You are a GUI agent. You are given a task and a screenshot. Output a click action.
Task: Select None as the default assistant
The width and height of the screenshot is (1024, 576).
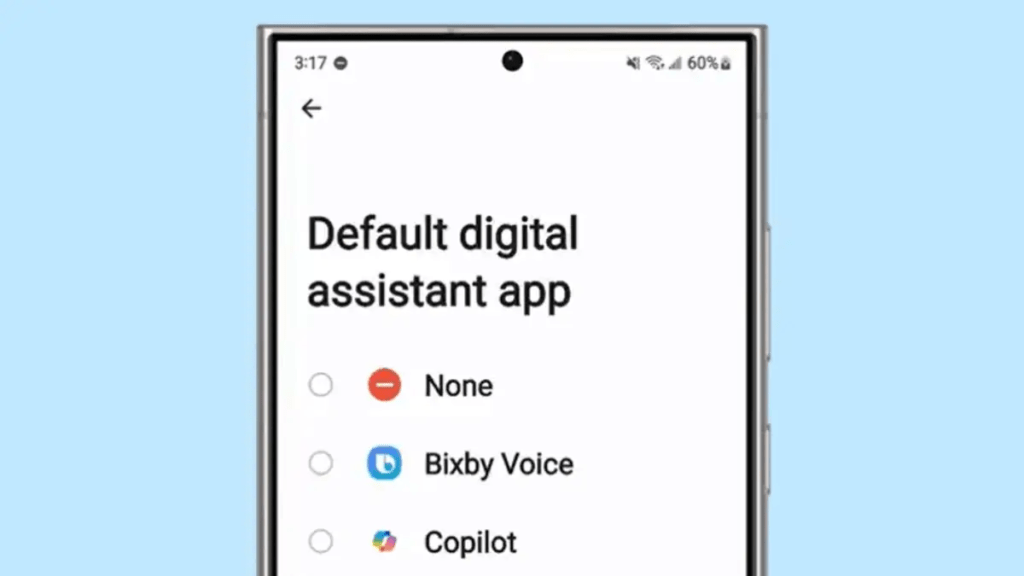pos(321,385)
